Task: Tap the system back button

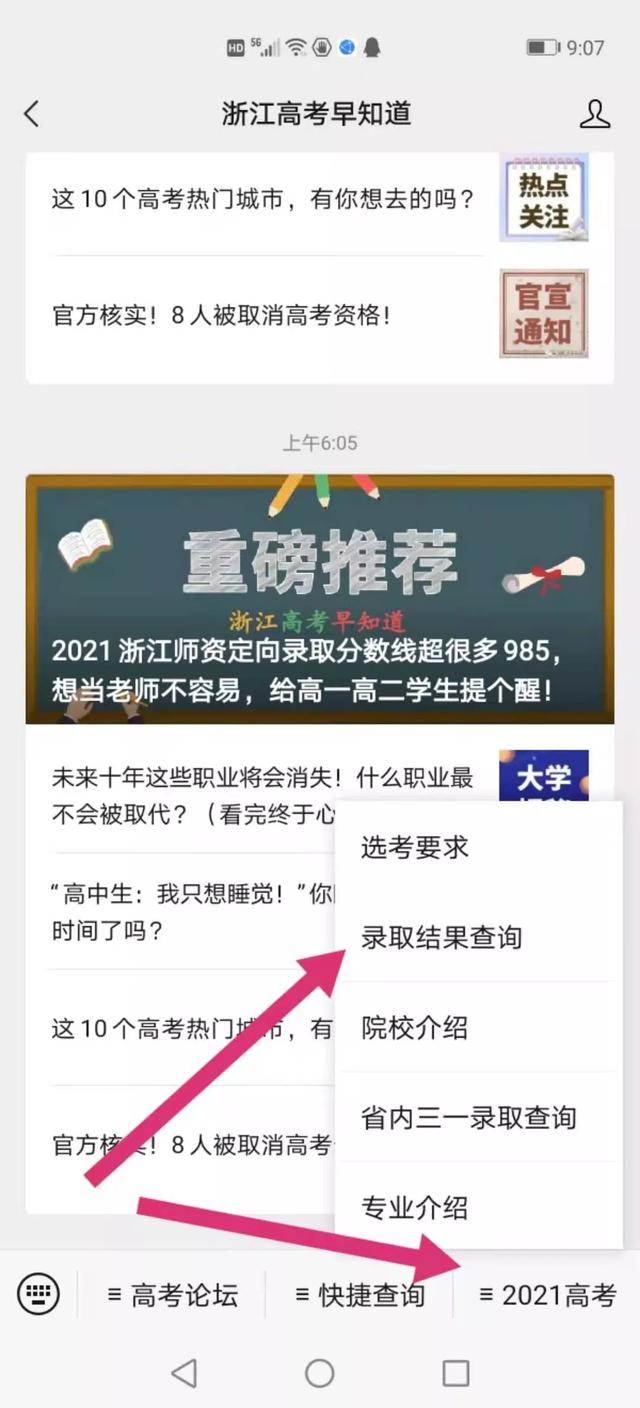Action: (184, 1373)
